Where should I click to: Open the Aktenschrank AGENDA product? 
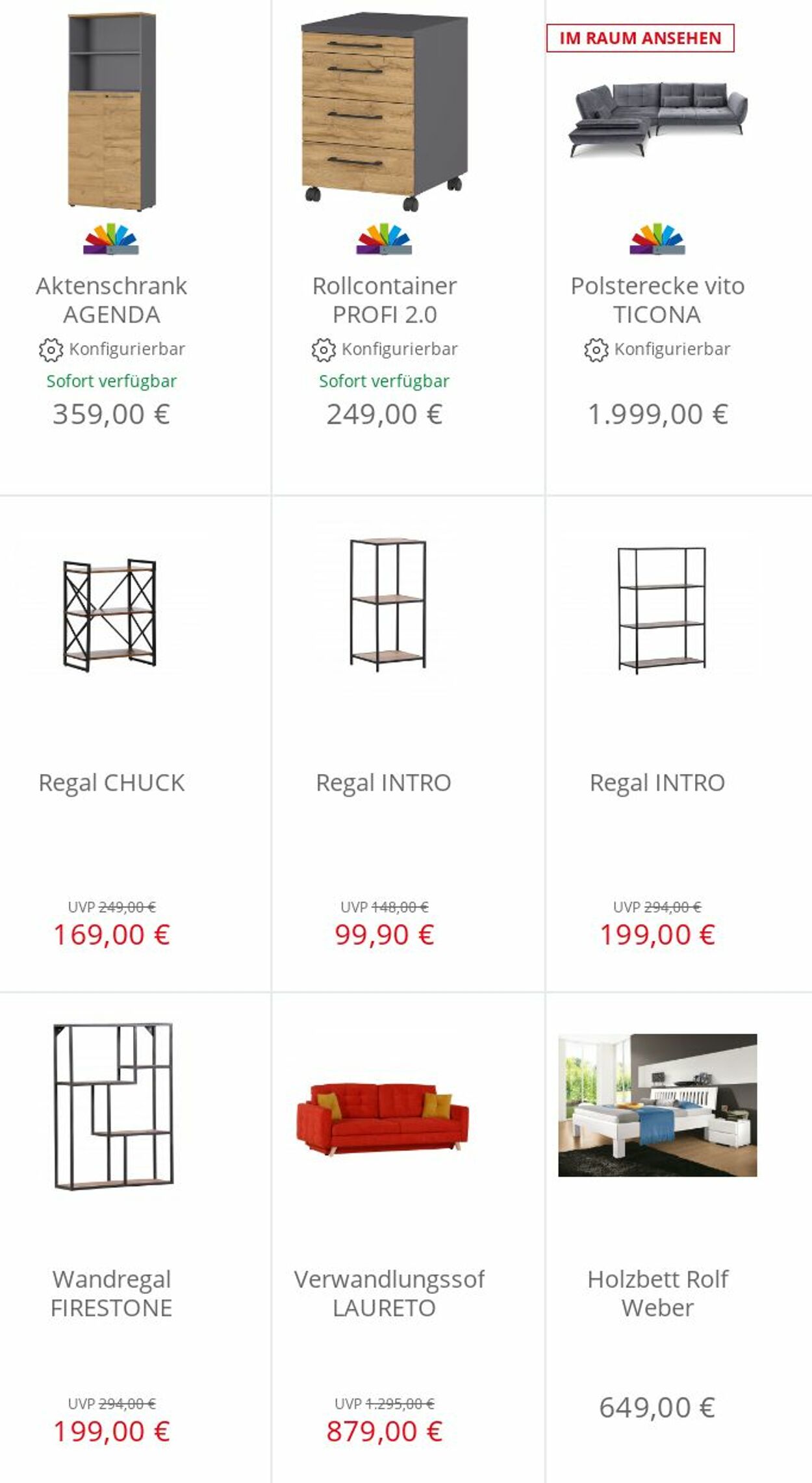point(112,300)
